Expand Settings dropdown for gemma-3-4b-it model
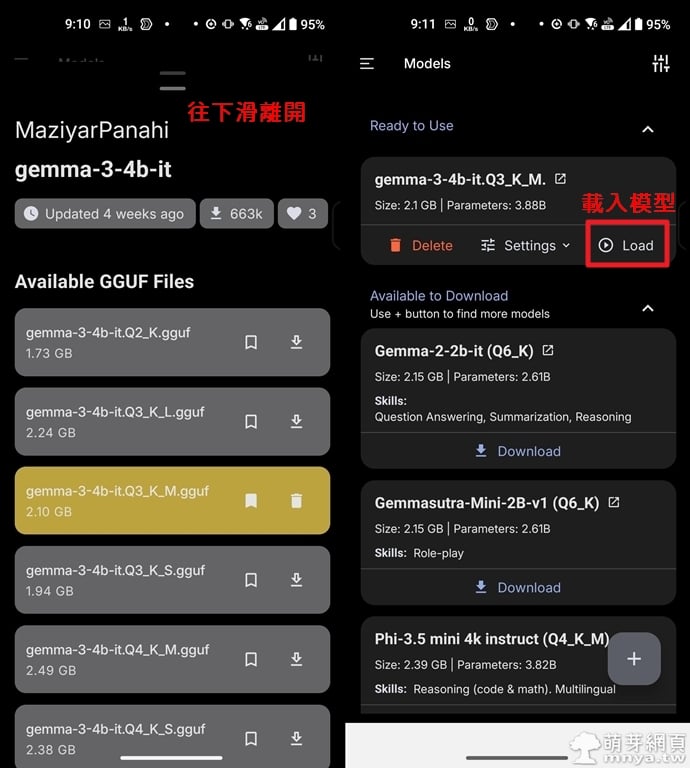690x768 pixels. [x=525, y=245]
